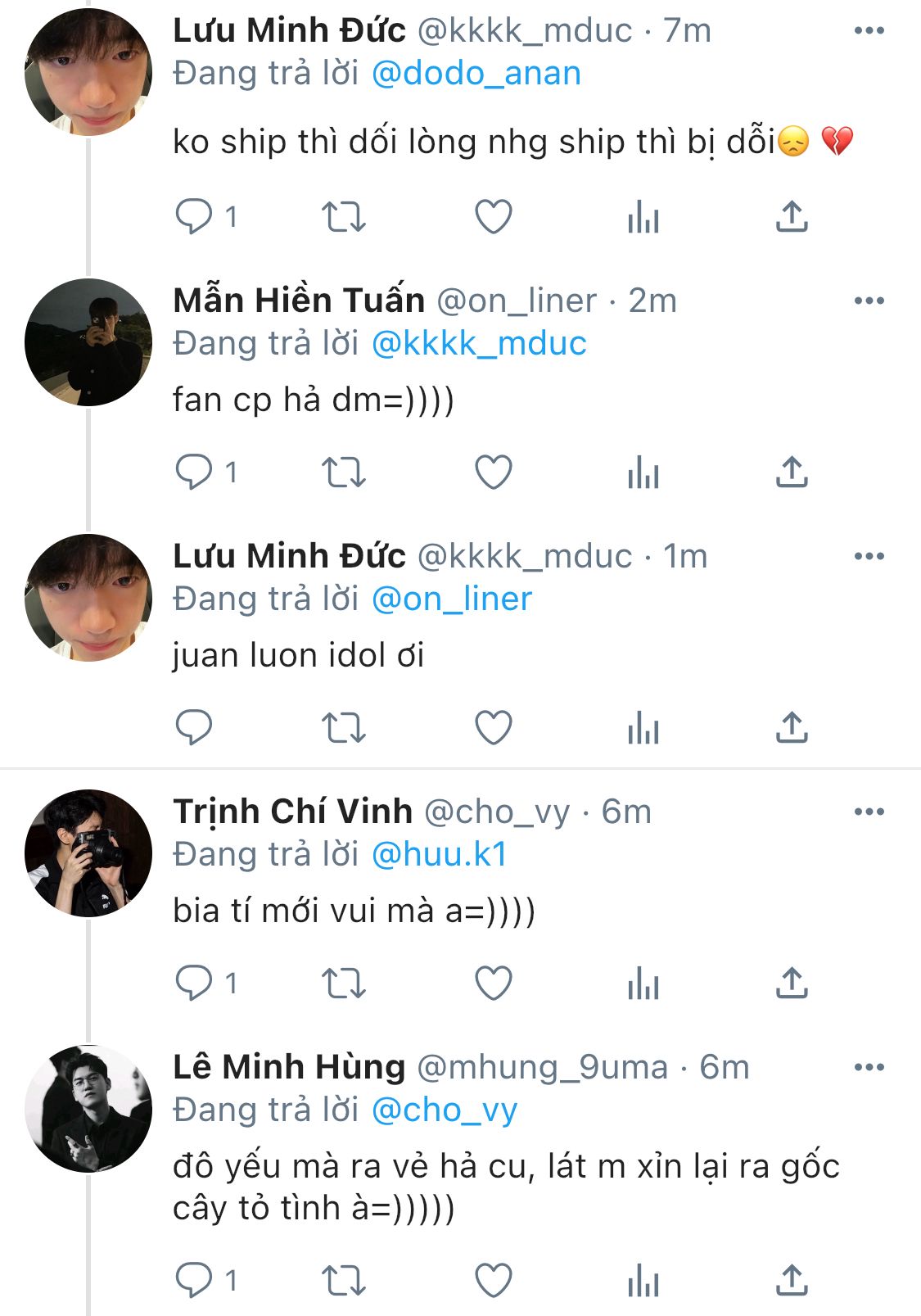Open the @on_liner mention link
The image size is (921, 1316).
[452, 599]
